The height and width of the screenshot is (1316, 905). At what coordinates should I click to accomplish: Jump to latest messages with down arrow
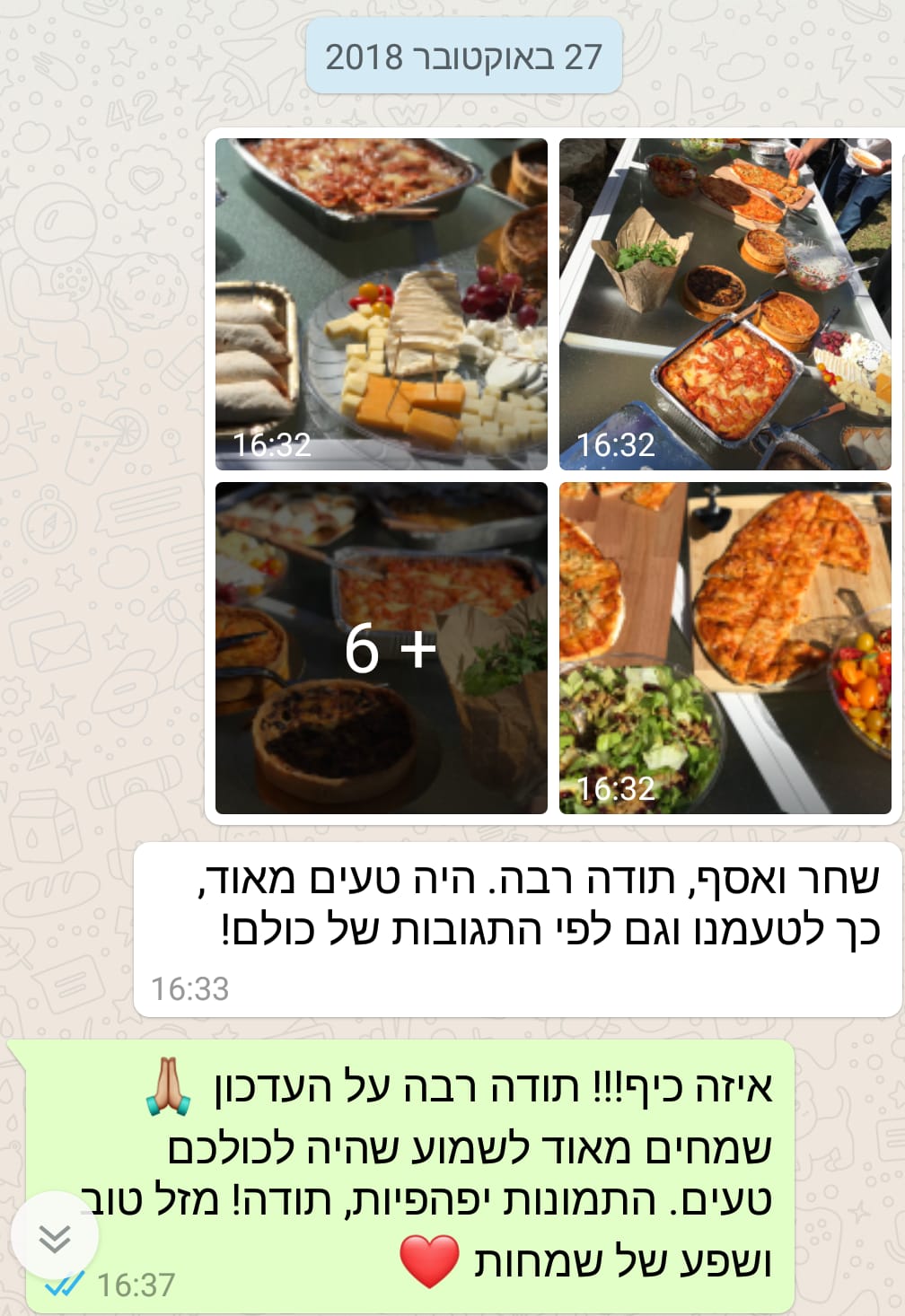point(55,1239)
